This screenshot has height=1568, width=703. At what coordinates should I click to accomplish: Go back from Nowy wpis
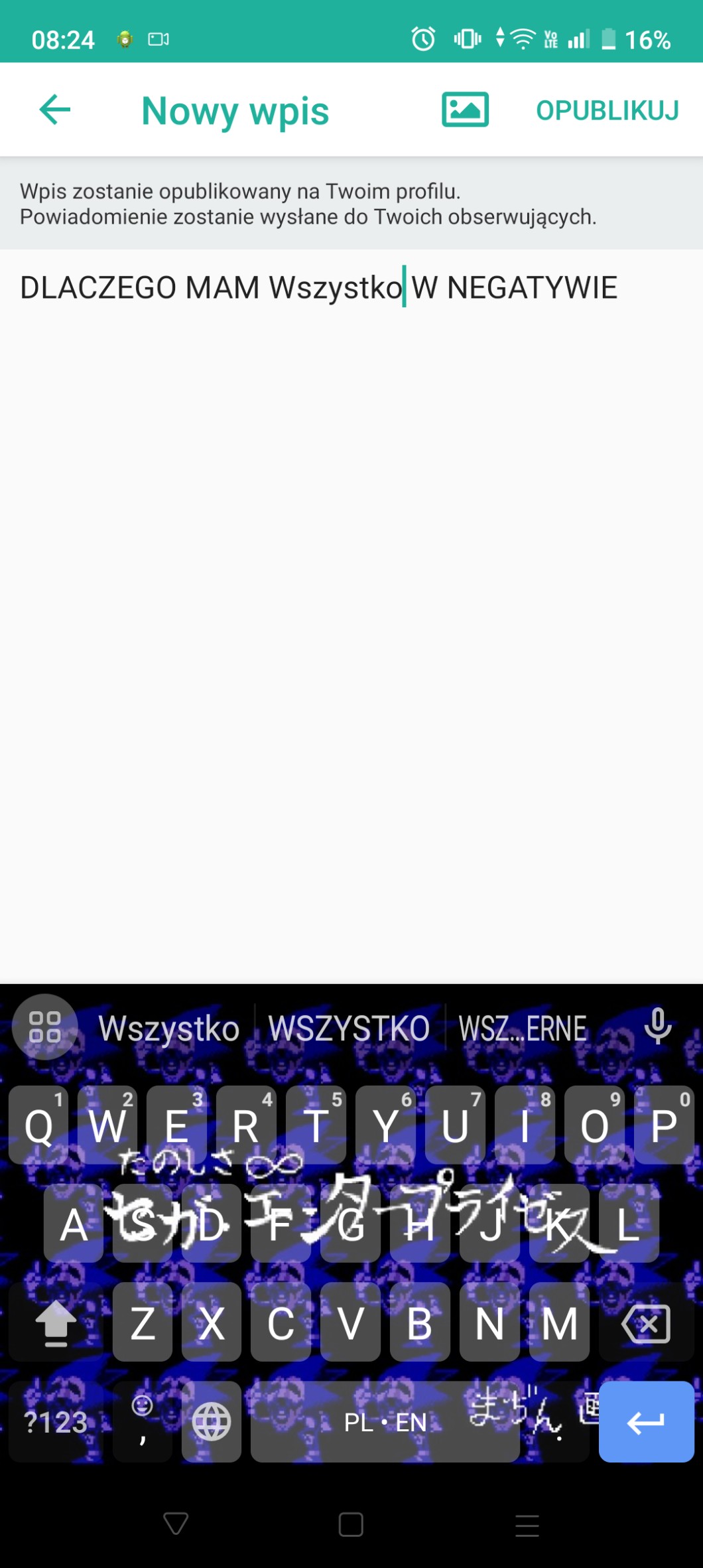point(55,109)
